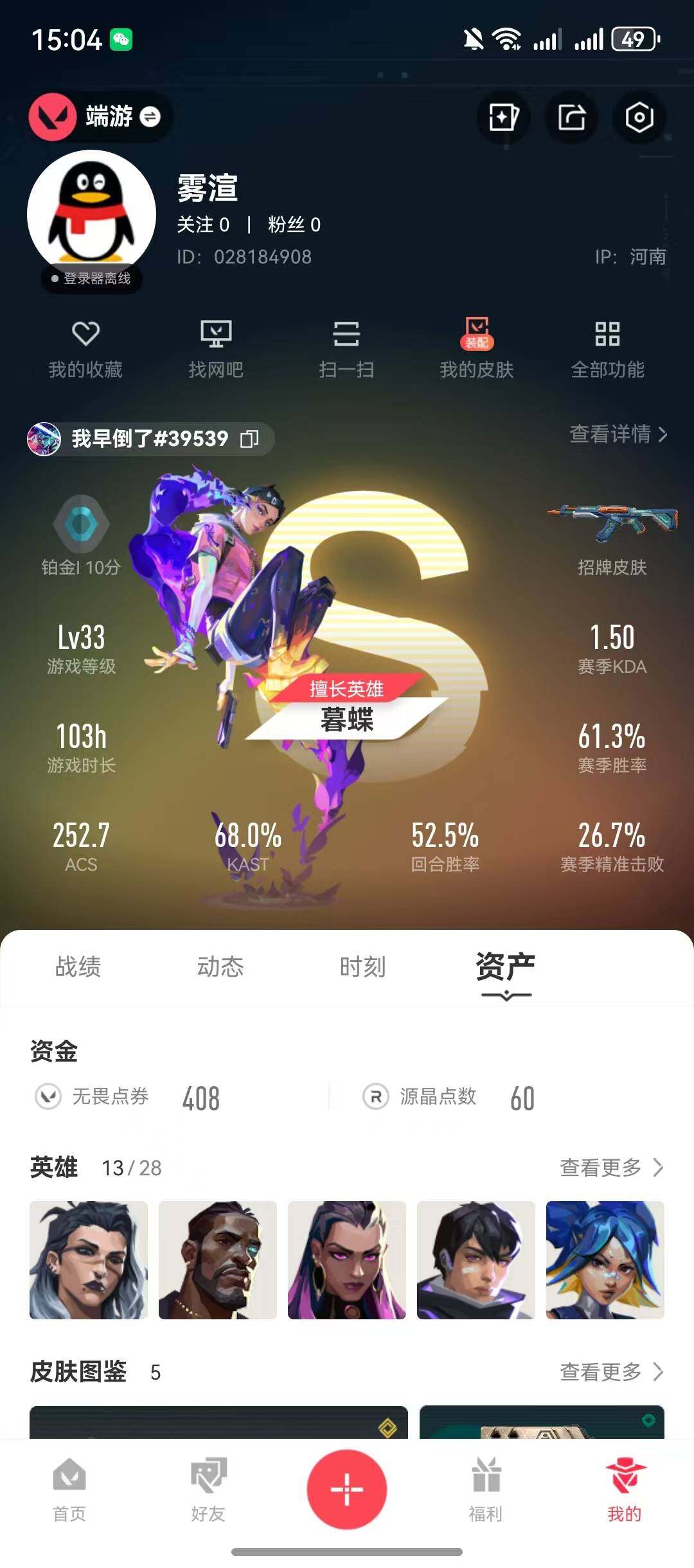This screenshot has height=1568, width=694.
Task: Open the voucher card icon top right
Action: tap(504, 117)
